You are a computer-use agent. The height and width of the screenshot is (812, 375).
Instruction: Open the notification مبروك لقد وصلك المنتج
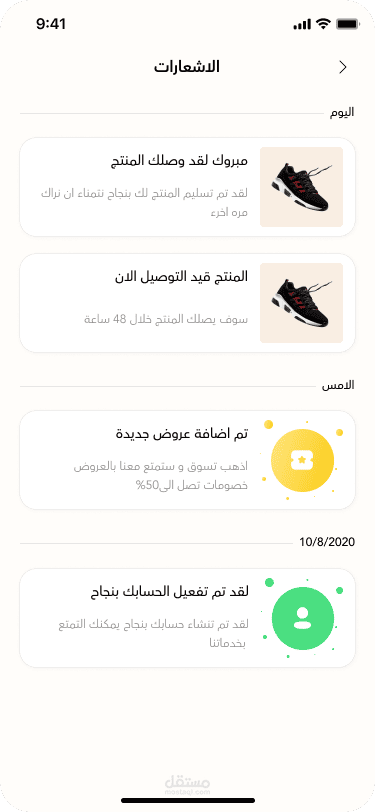tap(188, 187)
